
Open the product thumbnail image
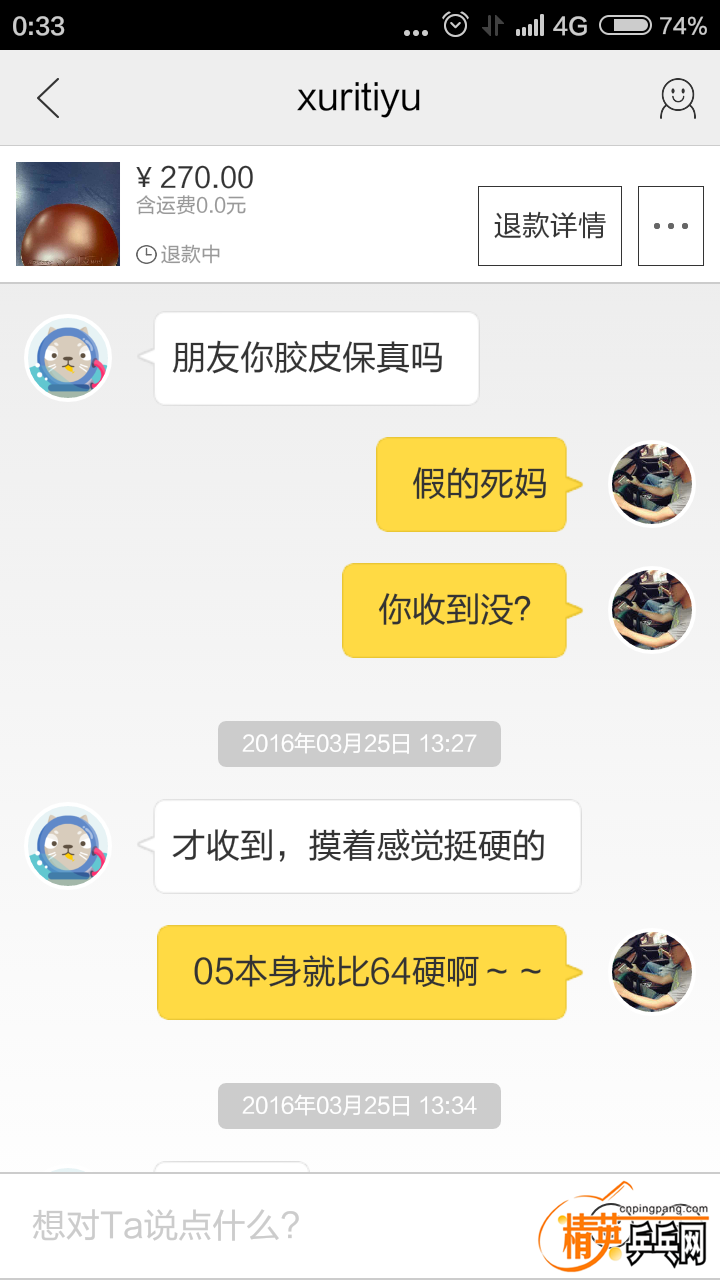coord(67,214)
